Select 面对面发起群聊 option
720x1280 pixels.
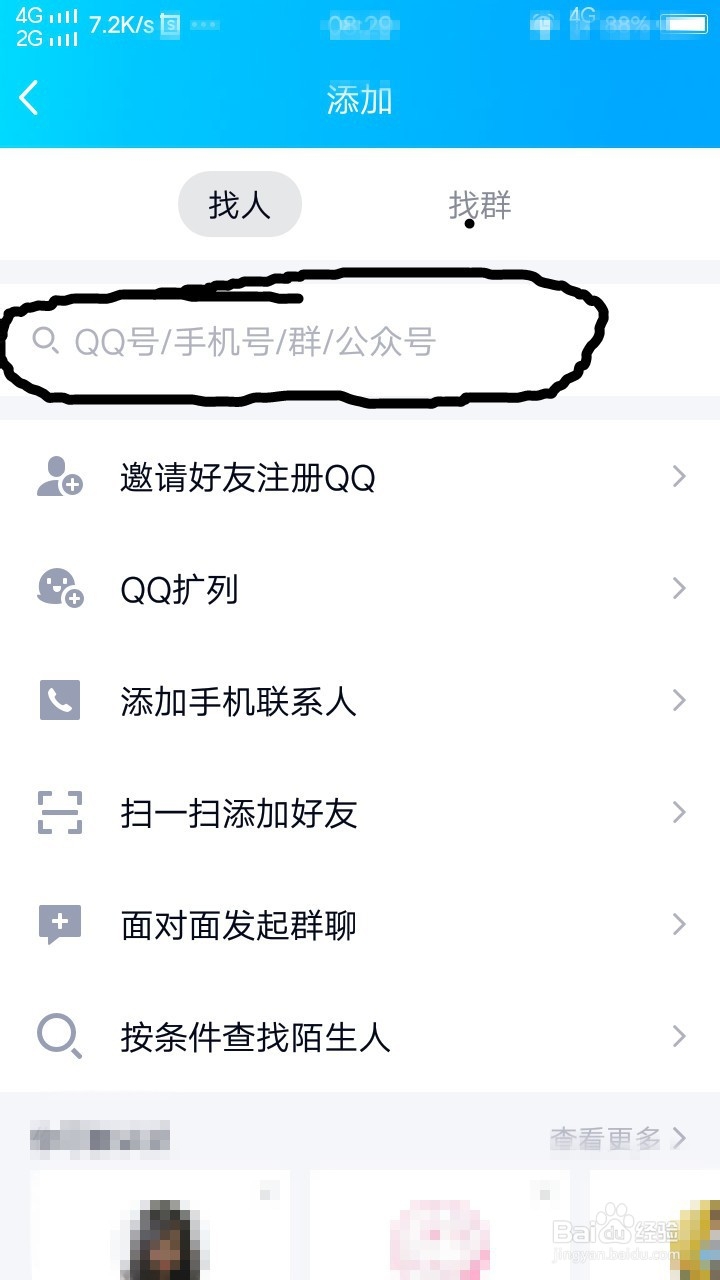click(x=240, y=925)
